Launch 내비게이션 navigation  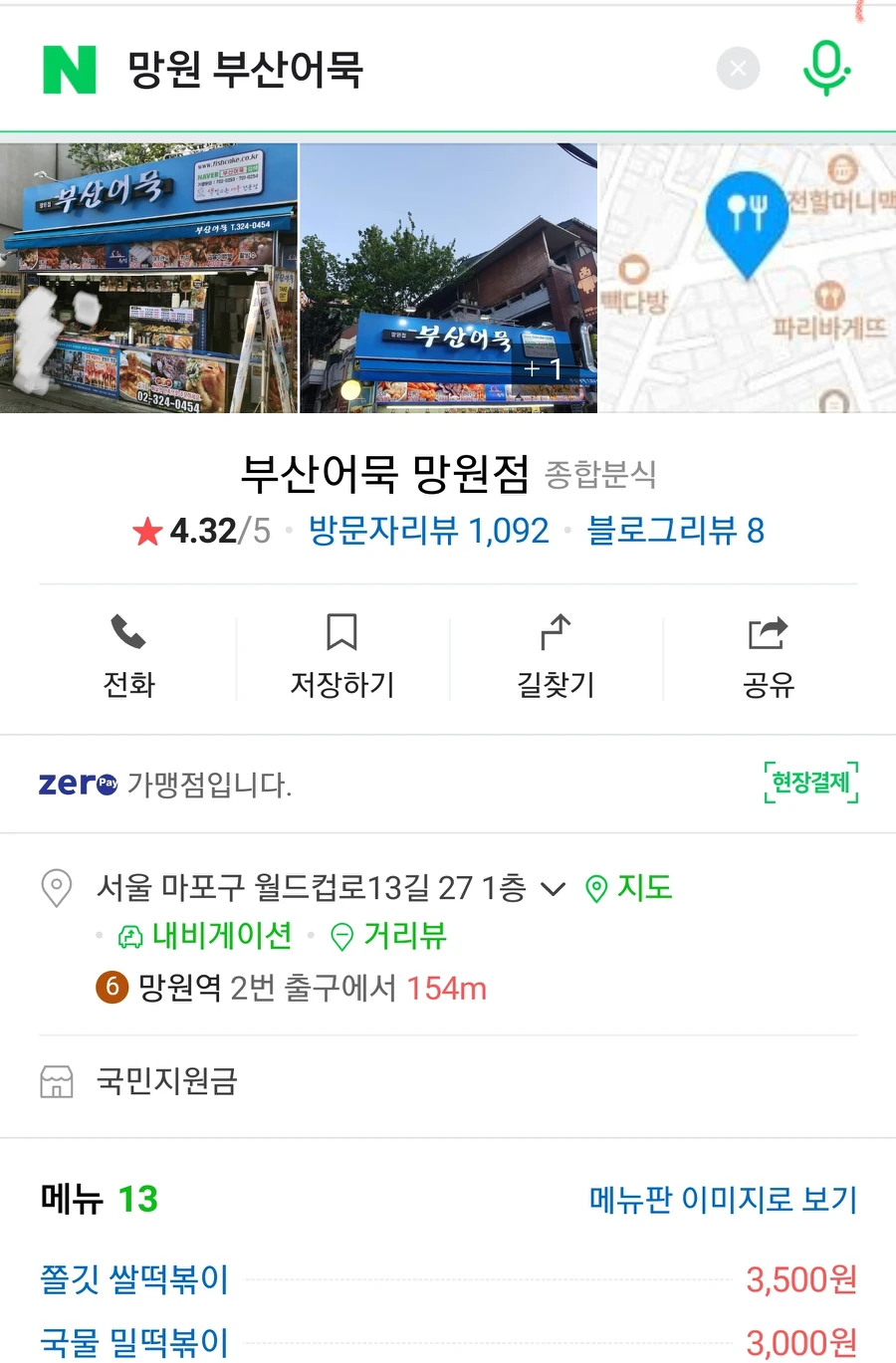pos(205,936)
